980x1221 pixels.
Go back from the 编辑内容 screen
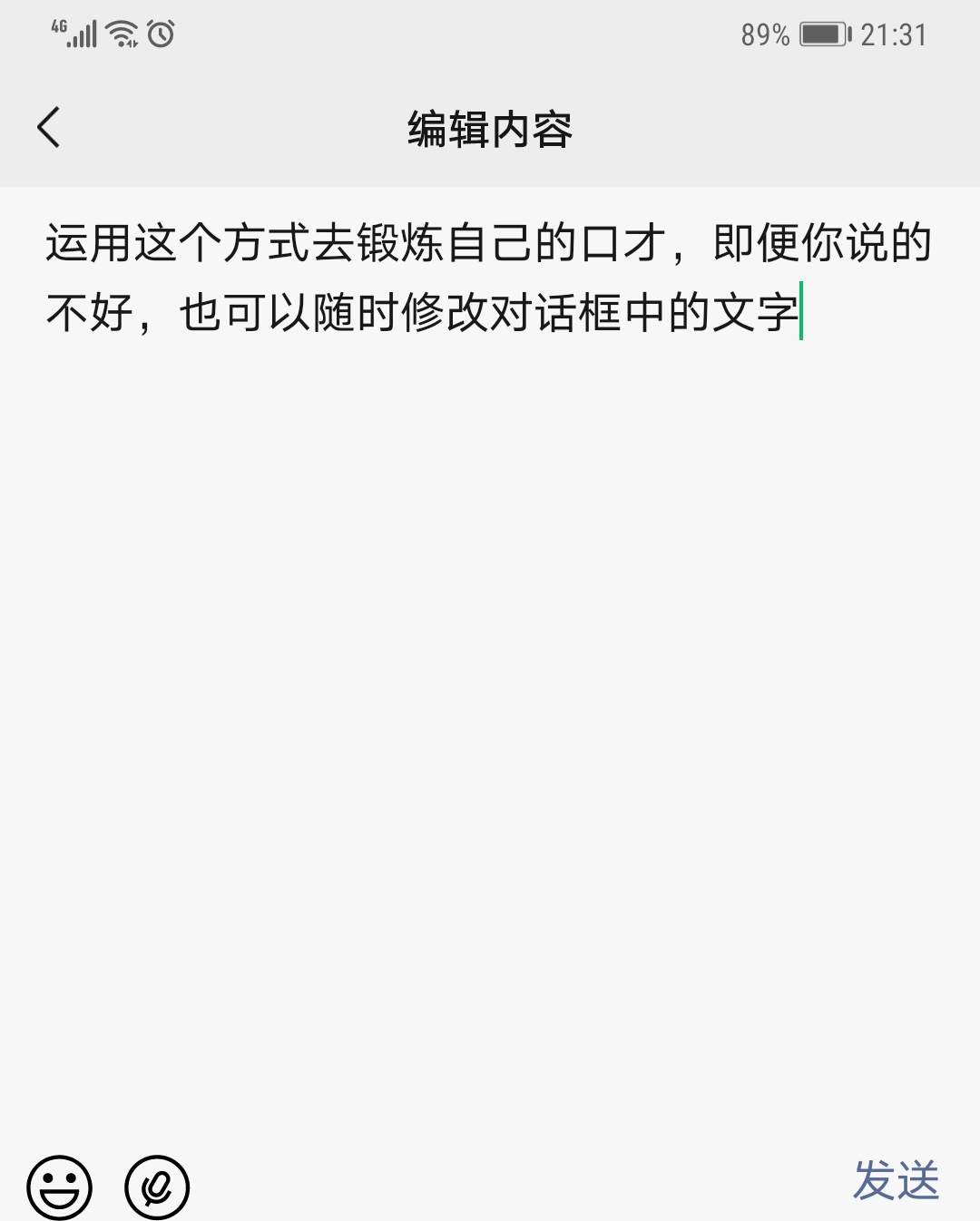pos(49,127)
